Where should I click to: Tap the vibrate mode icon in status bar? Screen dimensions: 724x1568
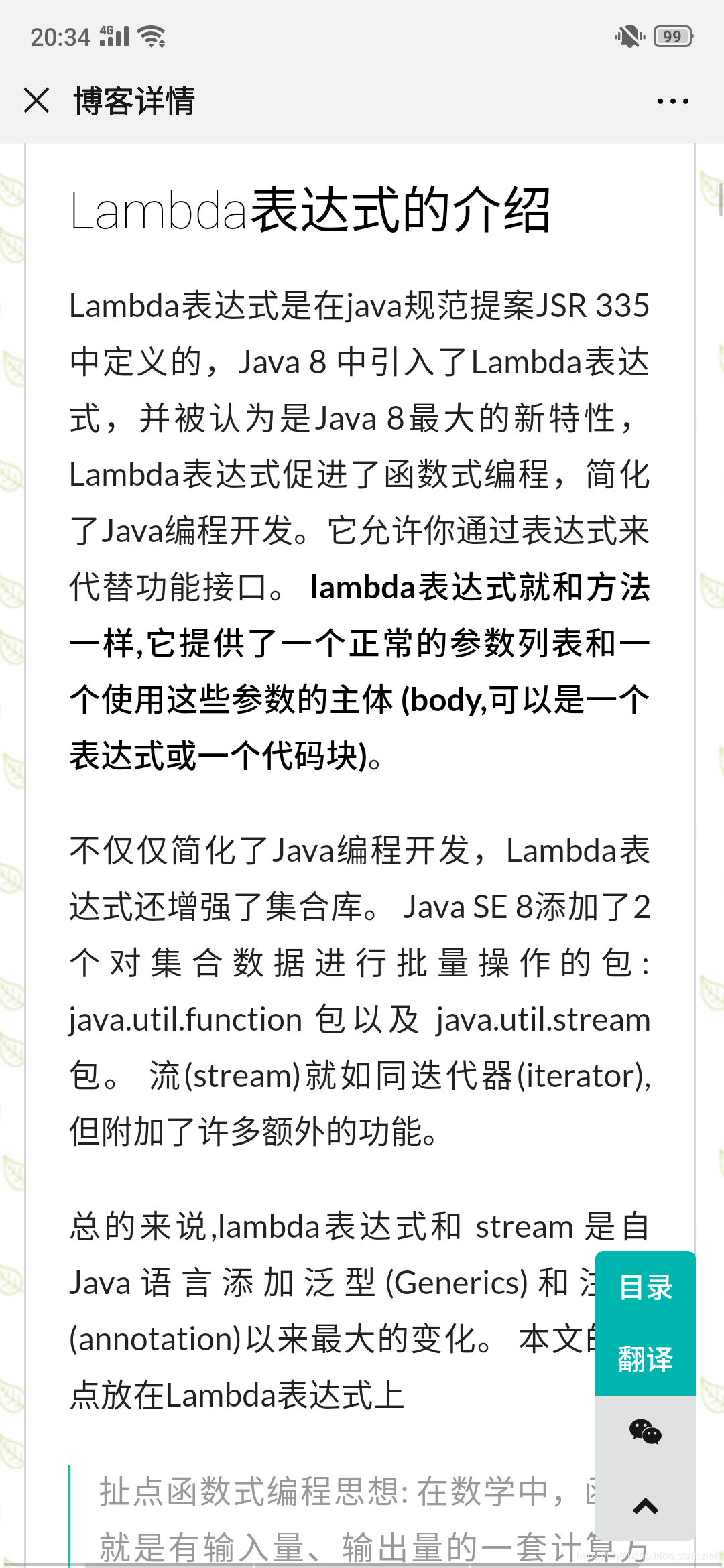(629, 35)
